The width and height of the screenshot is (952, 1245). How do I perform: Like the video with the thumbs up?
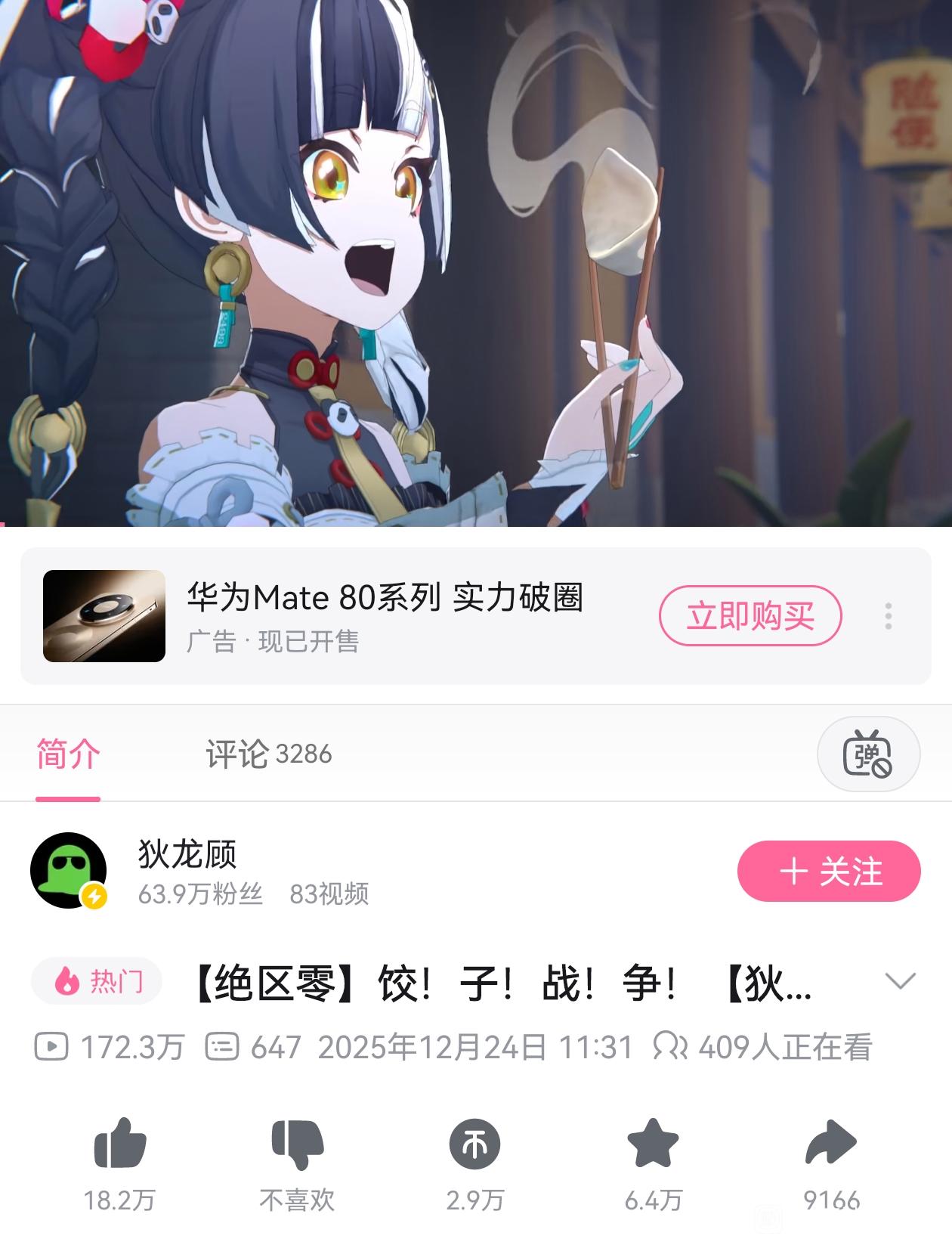coord(119,1144)
